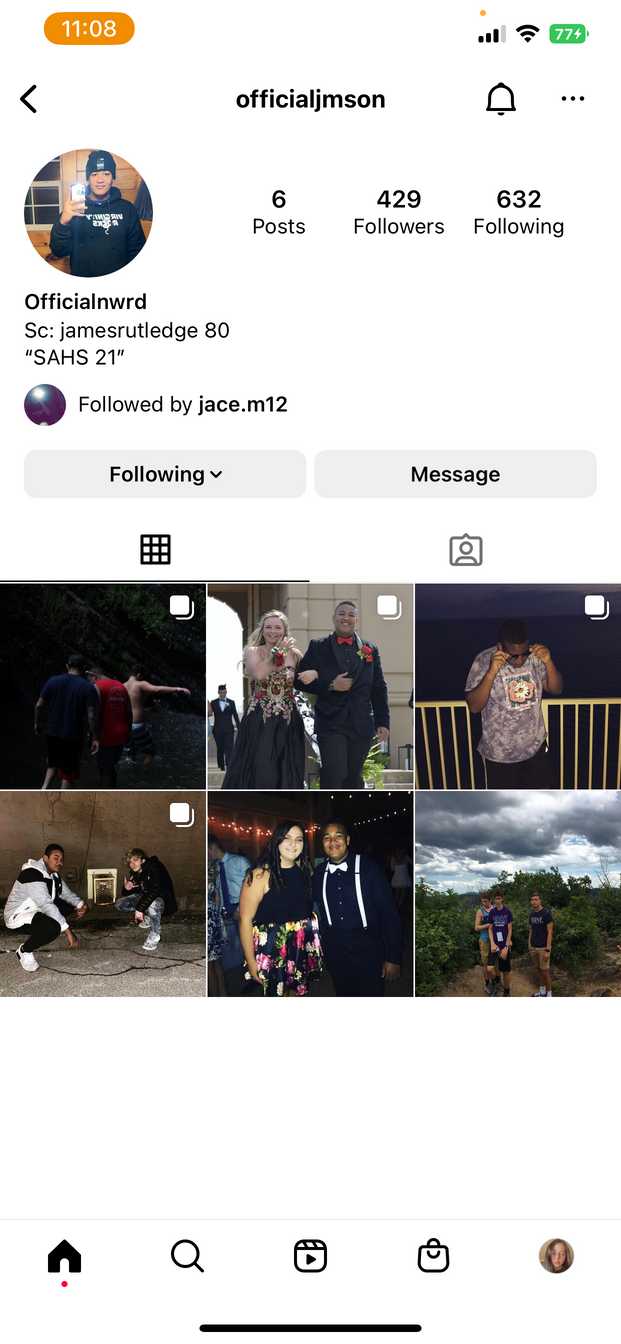Image resolution: width=621 pixels, height=1344 pixels.
Task: Open the three-dot overflow menu
Action: coord(573,99)
